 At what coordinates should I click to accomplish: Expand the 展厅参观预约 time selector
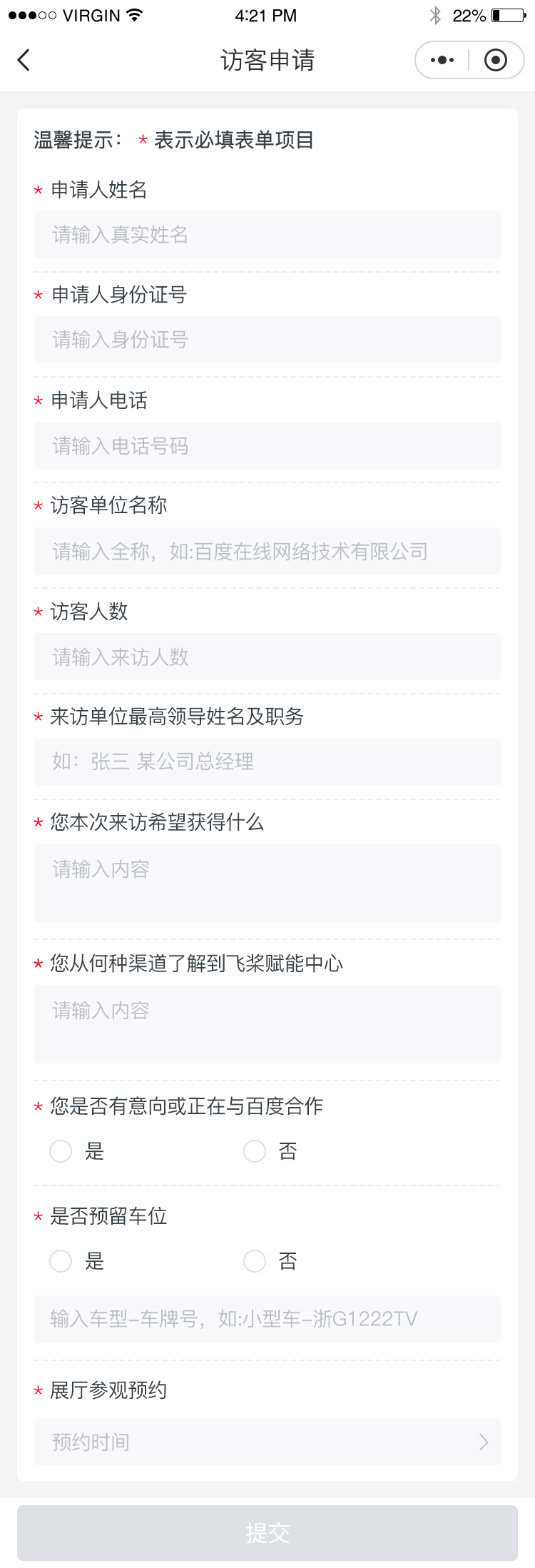[267, 1442]
